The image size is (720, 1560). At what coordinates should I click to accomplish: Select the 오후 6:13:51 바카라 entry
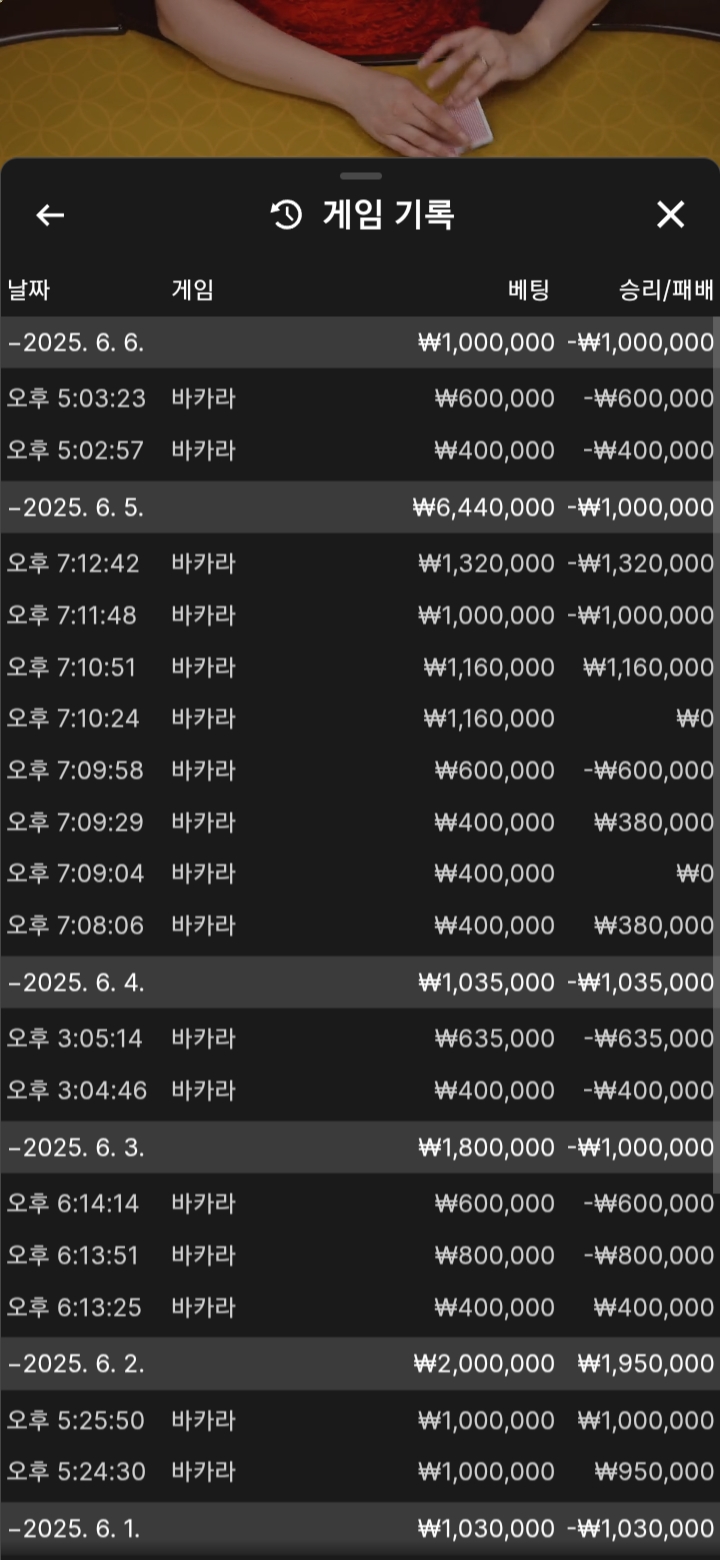pyautogui.click(x=360, y=1255)
